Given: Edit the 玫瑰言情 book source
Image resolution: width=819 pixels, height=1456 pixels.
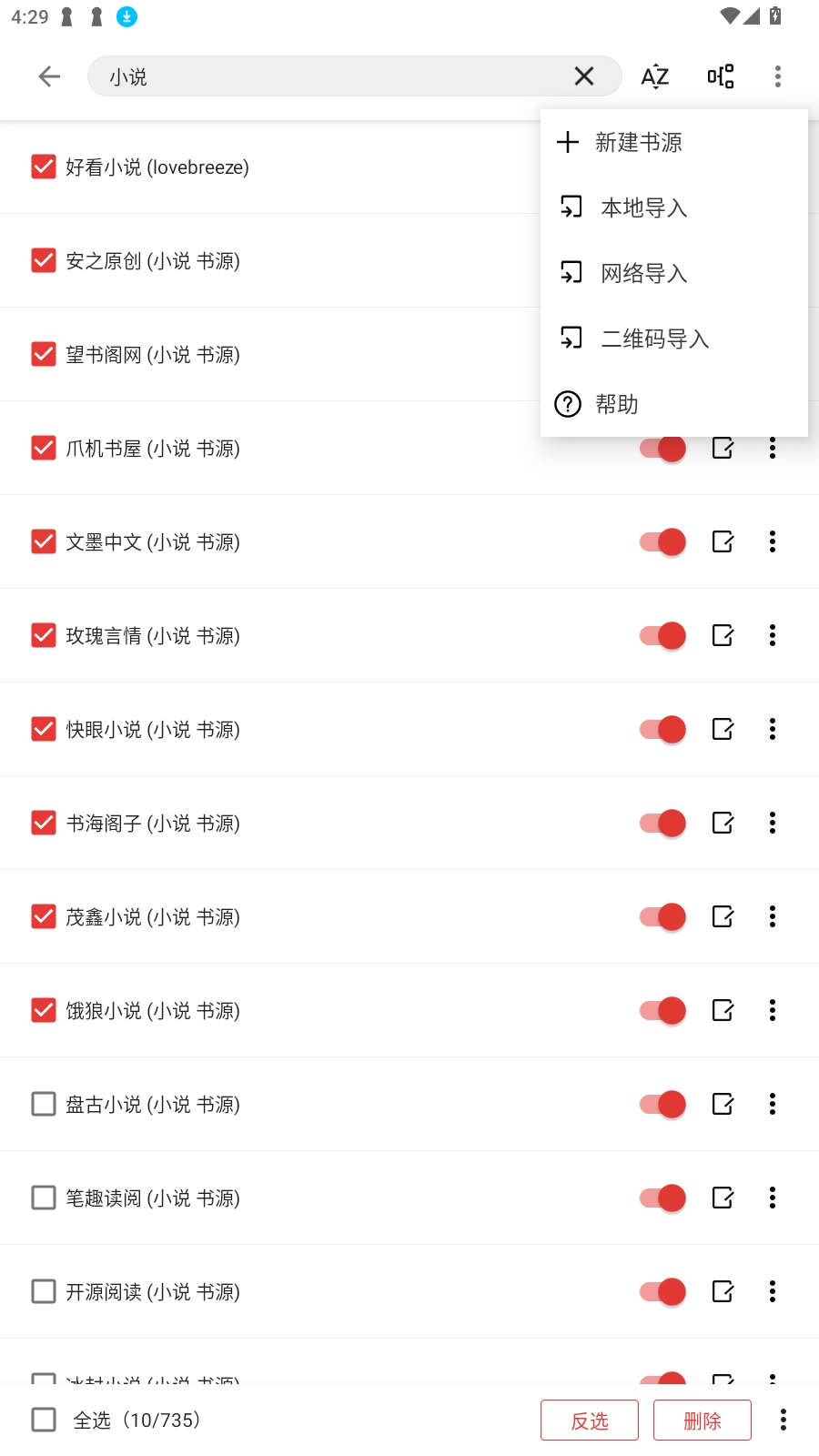Looking at the screenshot, I should pyautogui.click(x=723, y=635).
